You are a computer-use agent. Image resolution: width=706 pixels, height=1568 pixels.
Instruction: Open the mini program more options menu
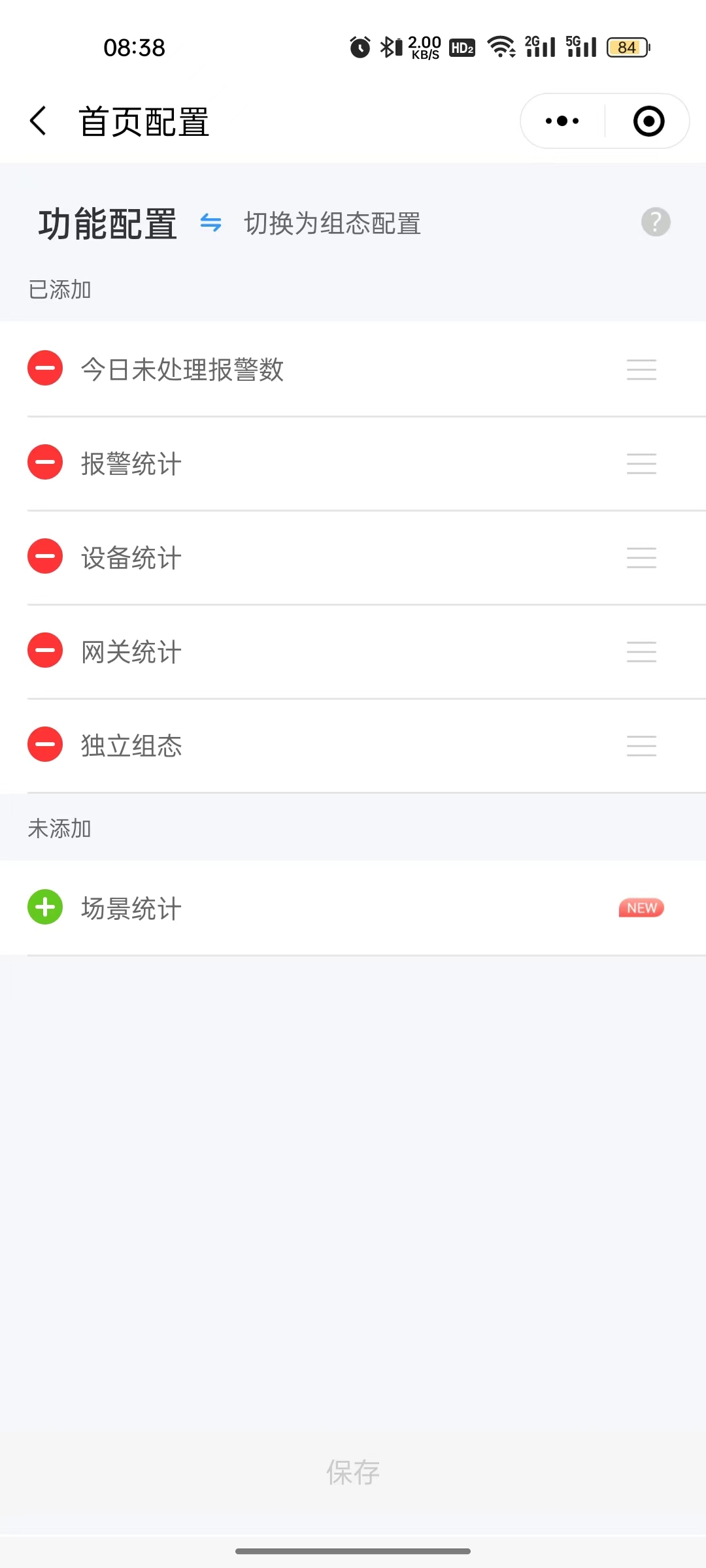pos(562,122)
